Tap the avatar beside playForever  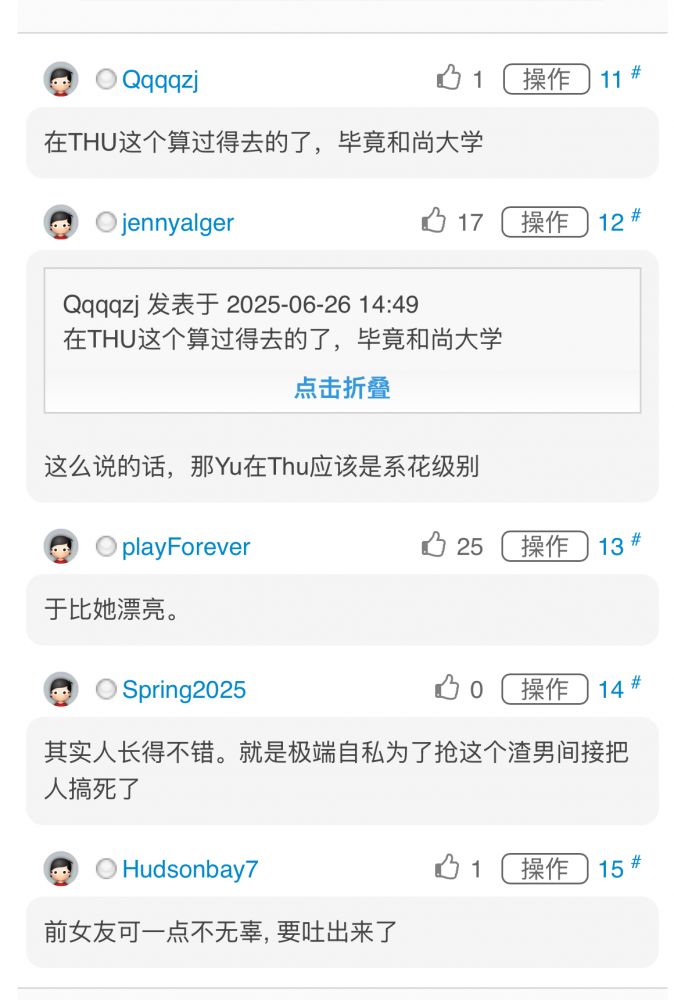pos(61,547)
